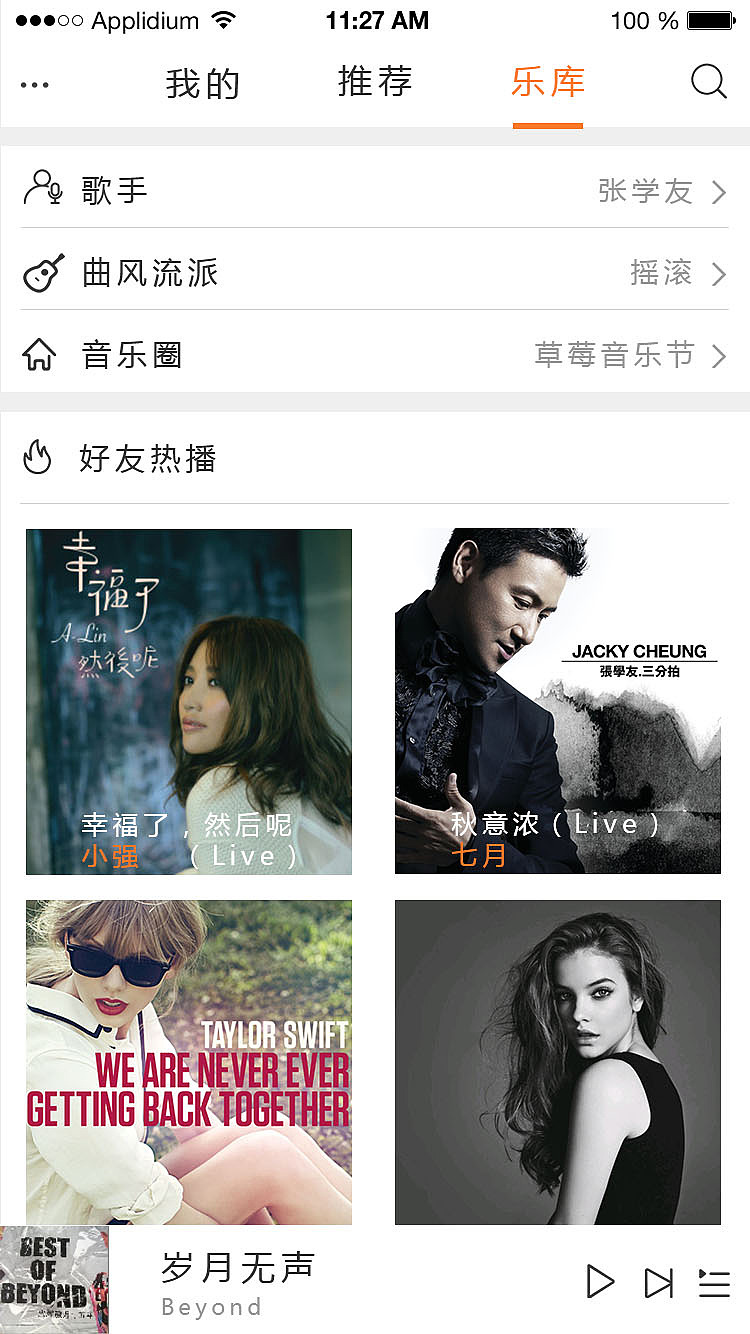Viewport: 750px width, 1334px height.
Task: Click the house icon beside 音乐圈
Action: pyautogui.click(x=38, y=355)
